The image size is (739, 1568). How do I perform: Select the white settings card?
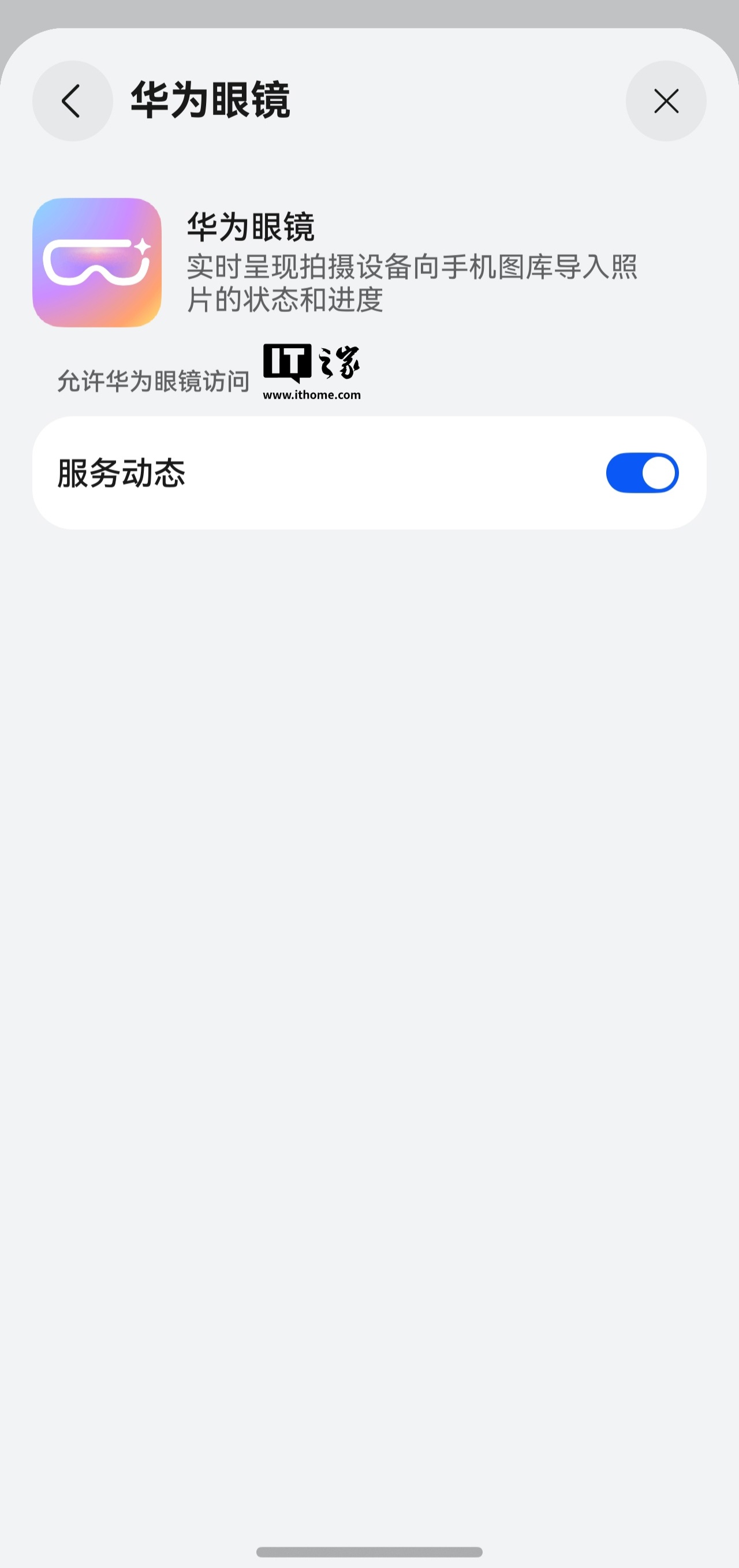pos(369,472)
